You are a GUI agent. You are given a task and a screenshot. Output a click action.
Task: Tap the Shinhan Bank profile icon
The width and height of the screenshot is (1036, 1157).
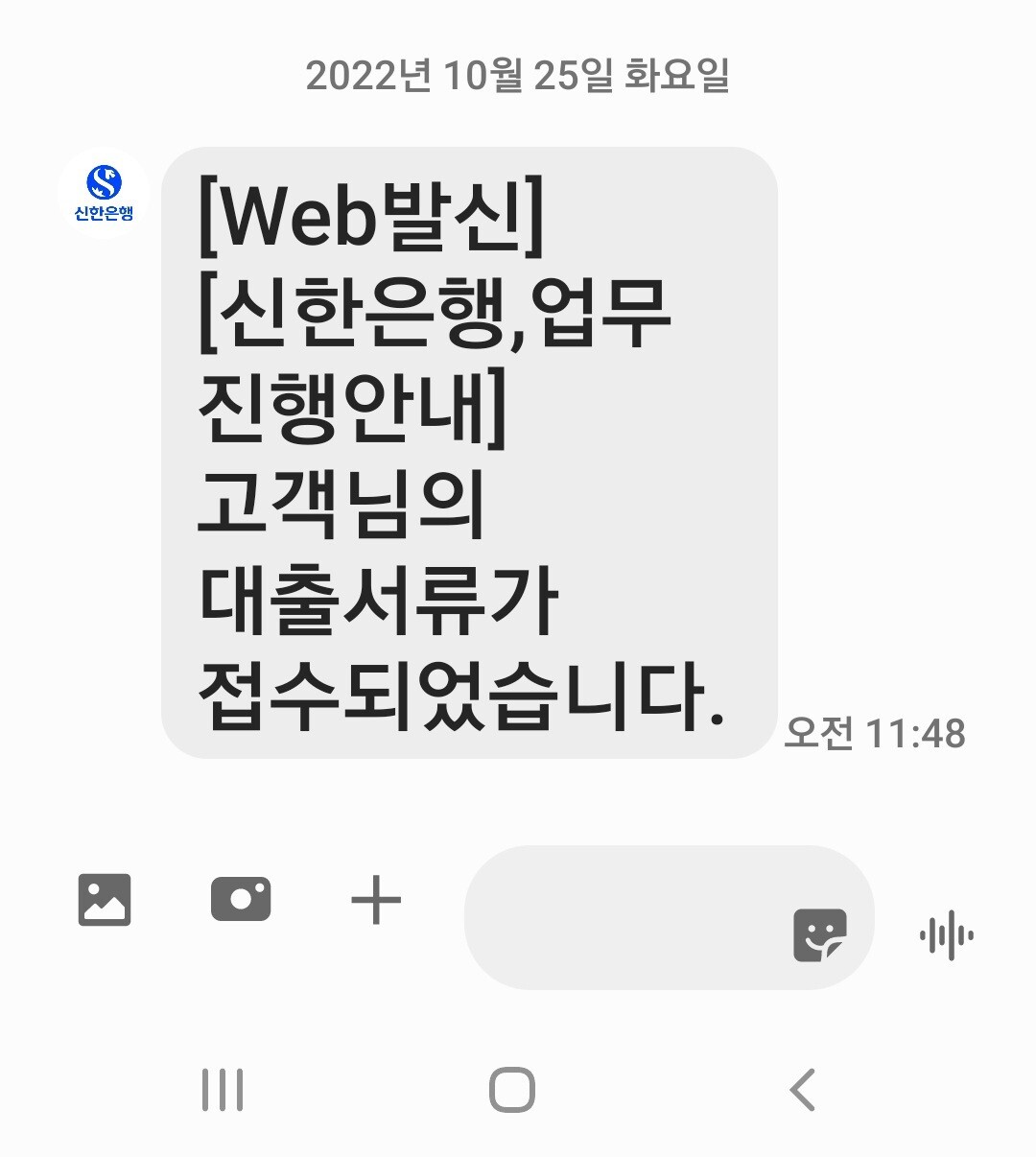[x=104, y=183]
